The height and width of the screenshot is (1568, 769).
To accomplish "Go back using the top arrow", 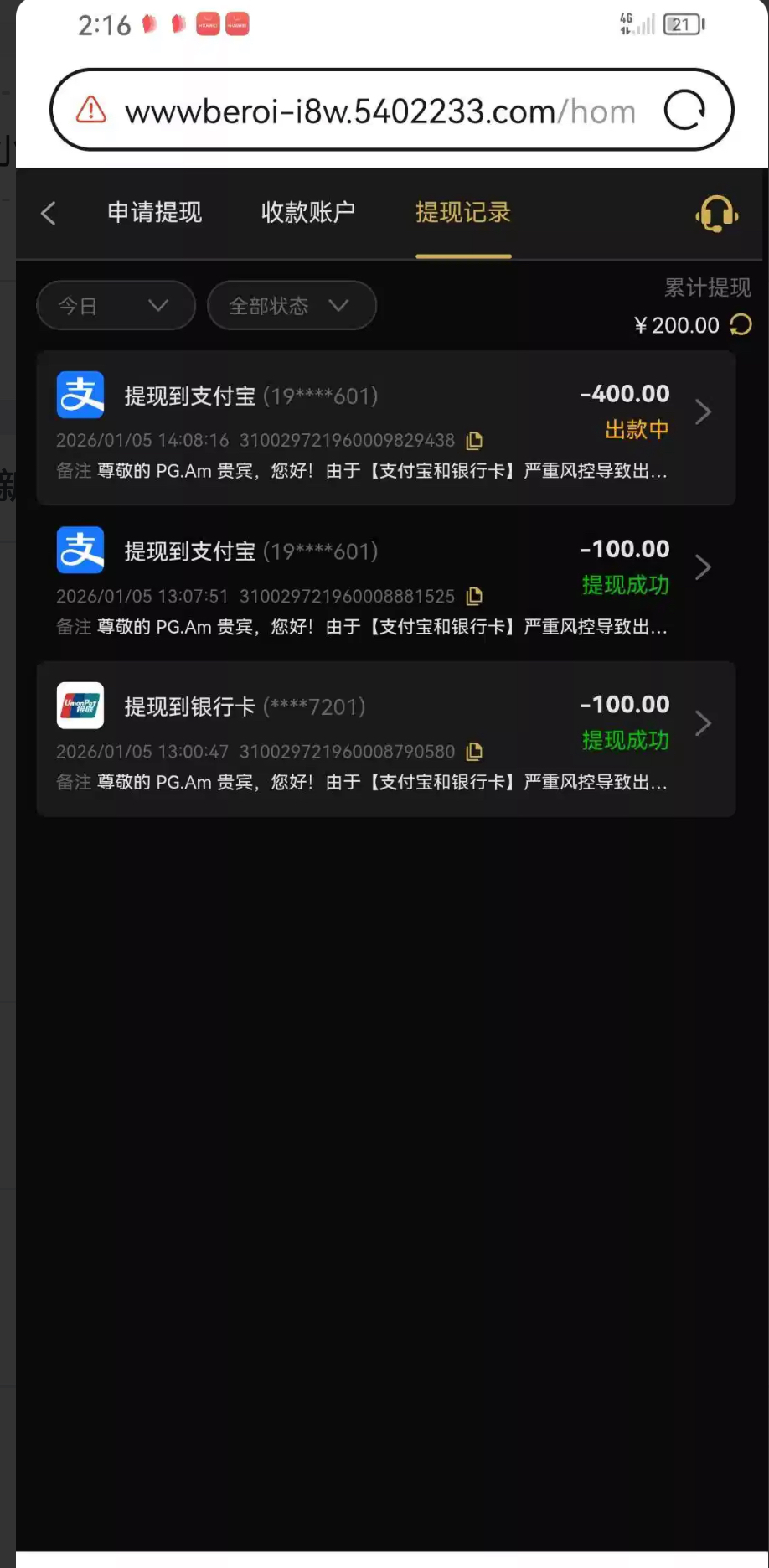I will click(x=49, y=213).
